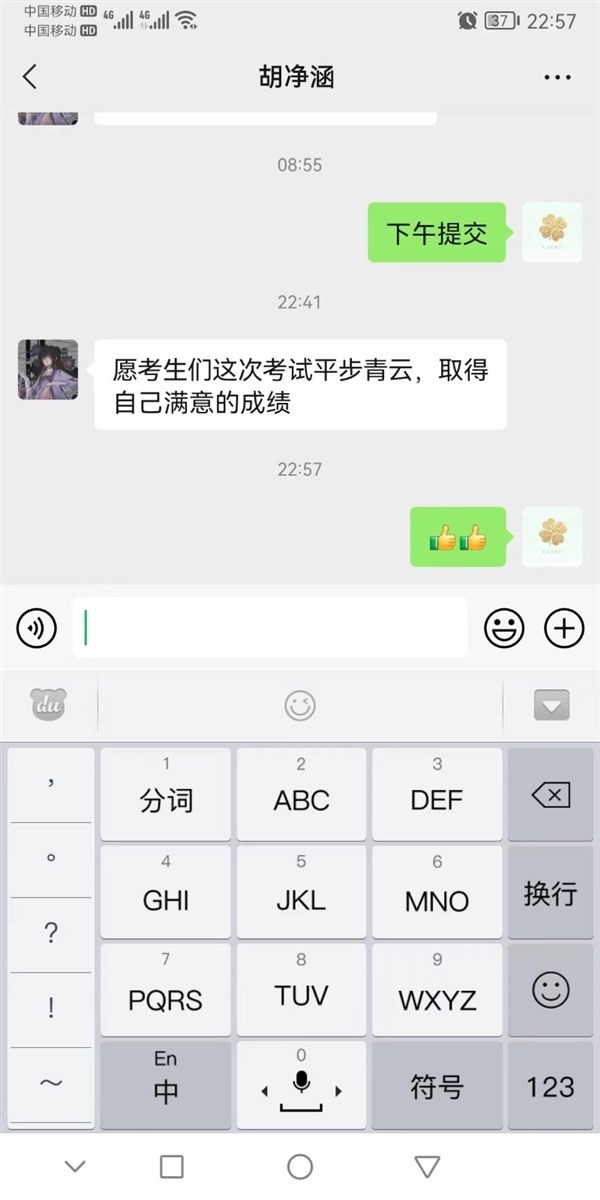Open the emoji sticker panel
This screenshot has width=600, height=1200.
pos(504,628)
